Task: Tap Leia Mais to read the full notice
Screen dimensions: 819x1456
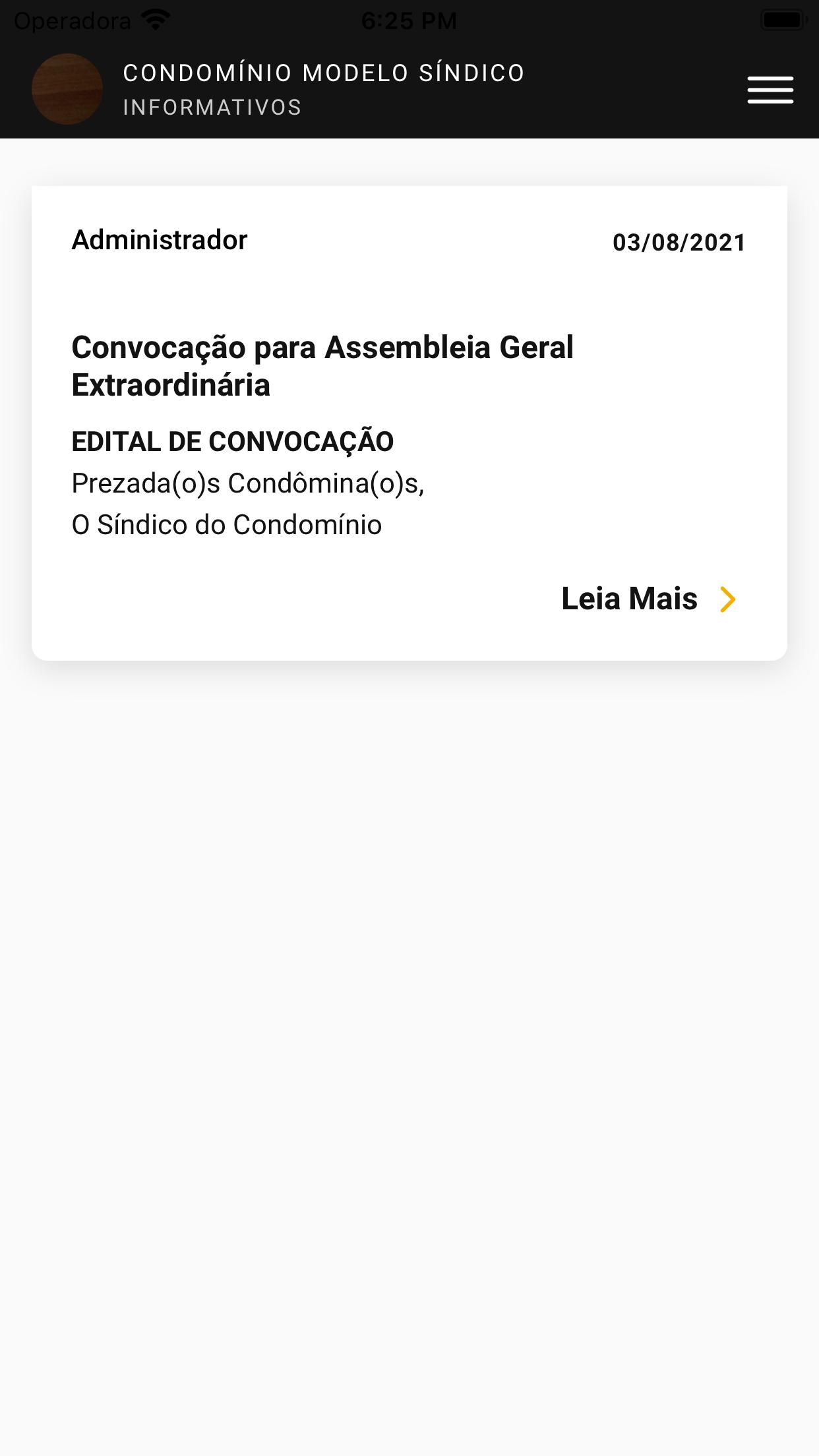Action: [649, 599]
